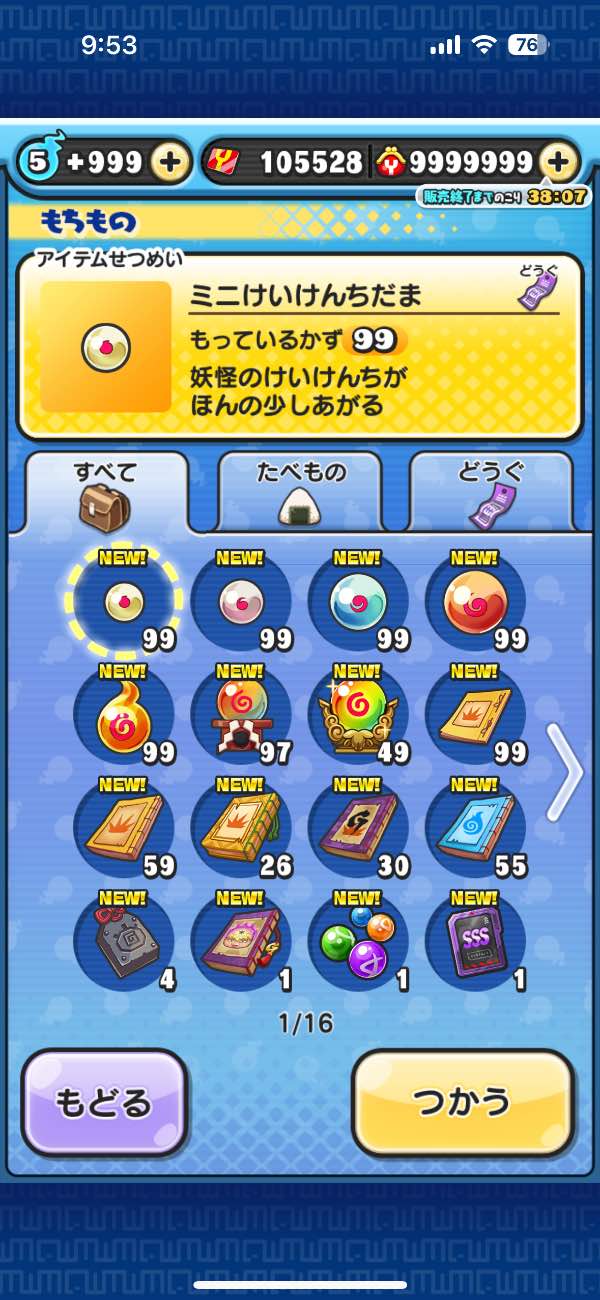This screenshot has height=1300, width=600.
Task: Add more stamina with the plus button
Action: (171, 162)
